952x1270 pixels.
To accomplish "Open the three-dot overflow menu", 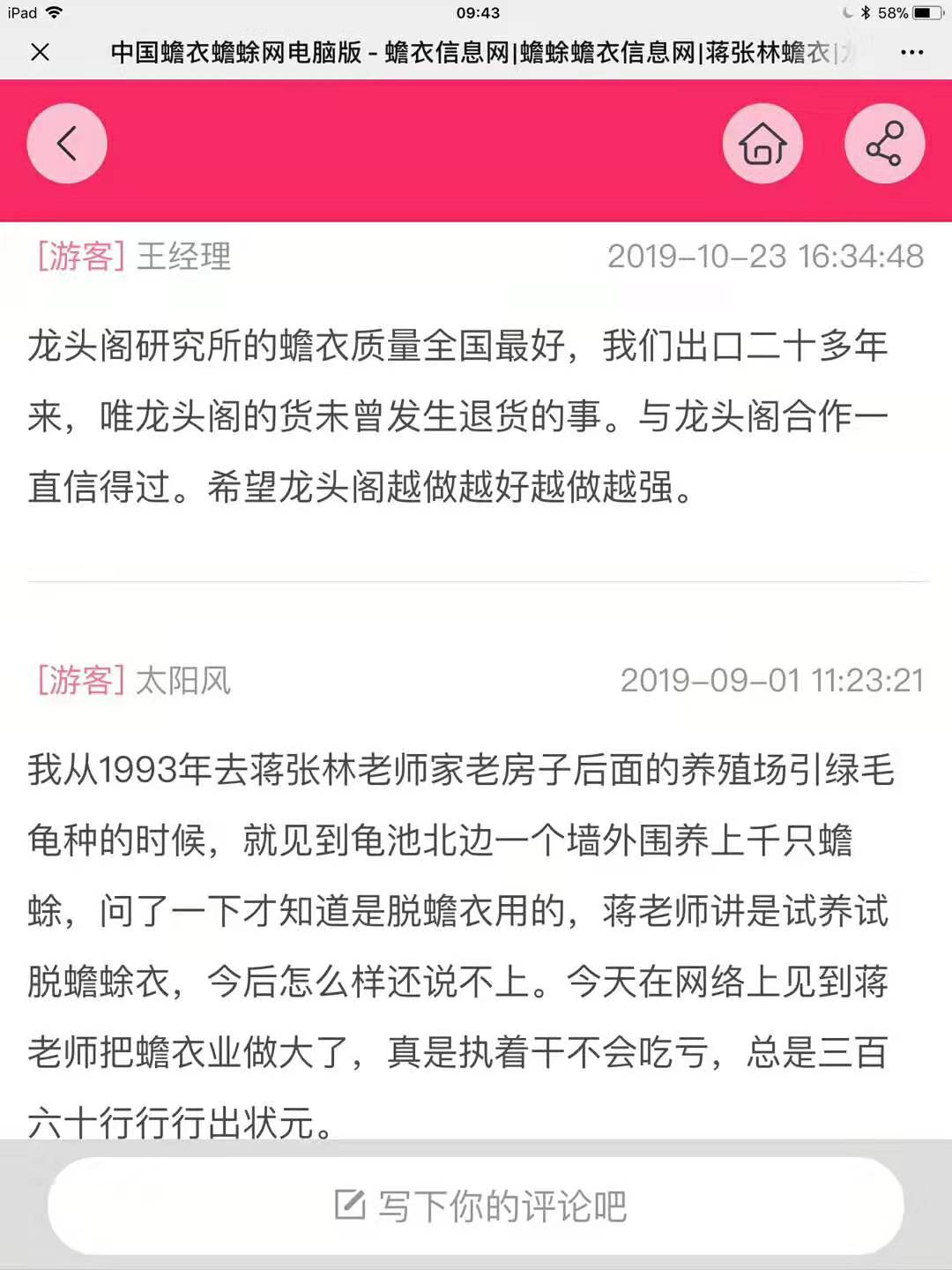I will pyautogui.click(x=911, y=53).
